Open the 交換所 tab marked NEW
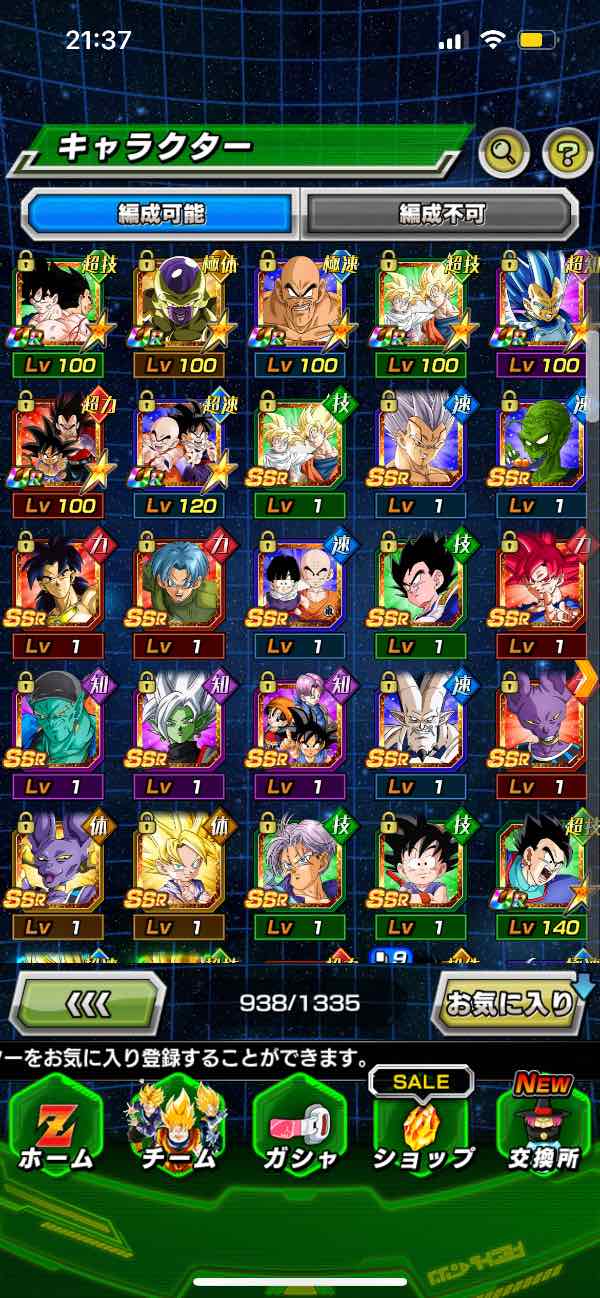The height and width of the screenshot is (1298, 600). pos(543,1125)
